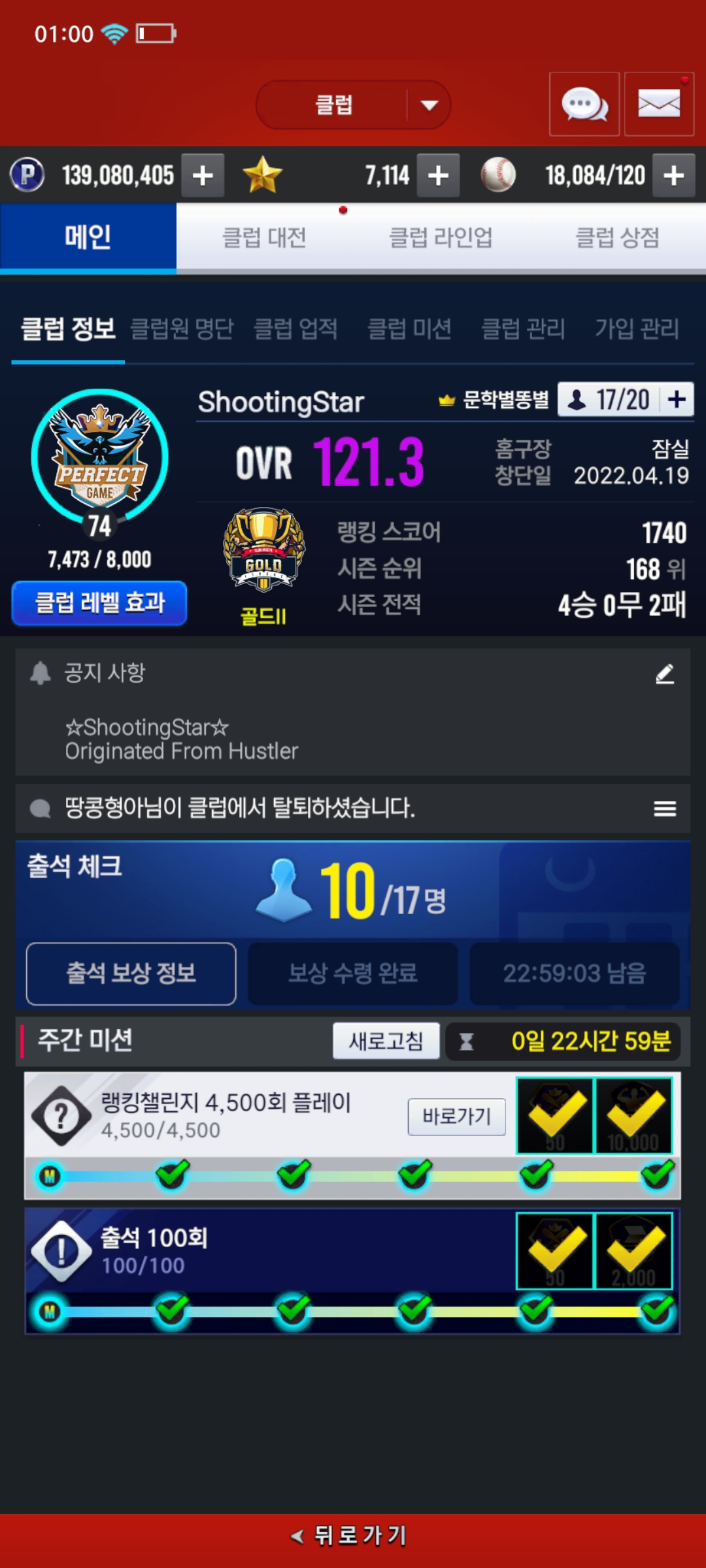Switch to the 클럽 대전 tab
Image resolution: width=706 pixels, height=1568 pixels.
tap(265, 237)
